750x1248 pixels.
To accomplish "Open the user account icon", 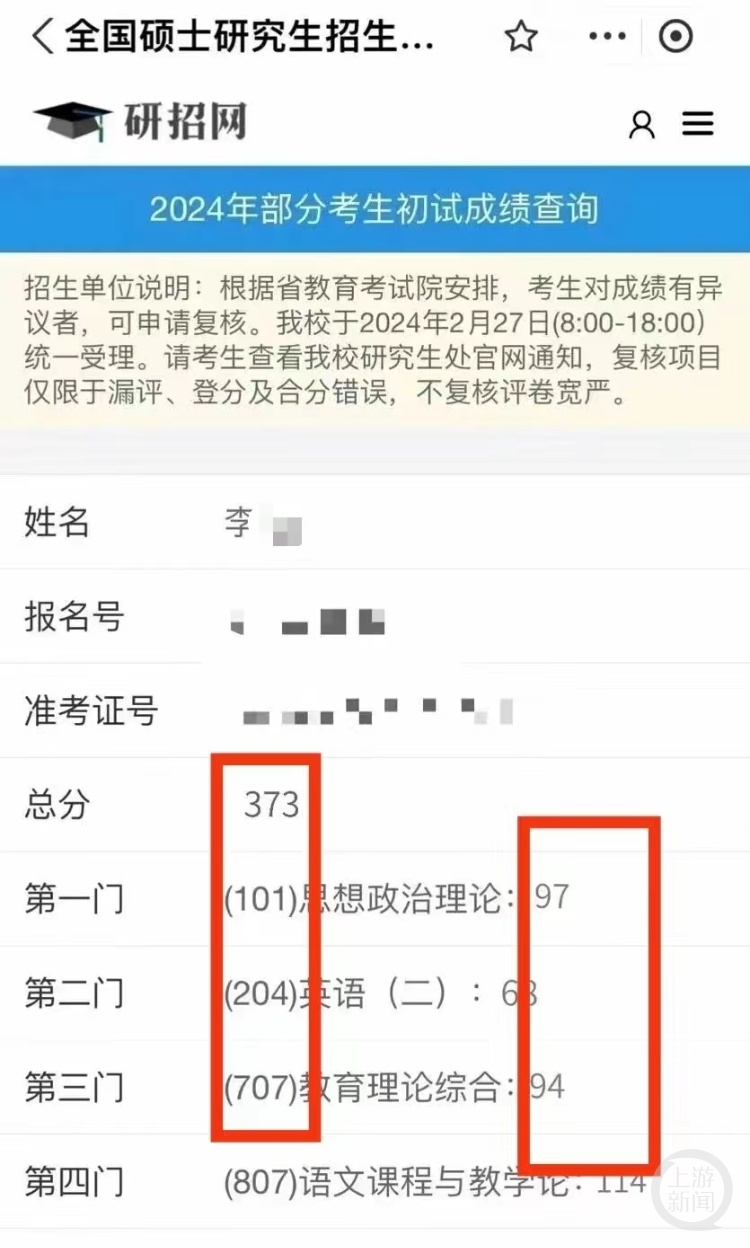I will 641,124.
